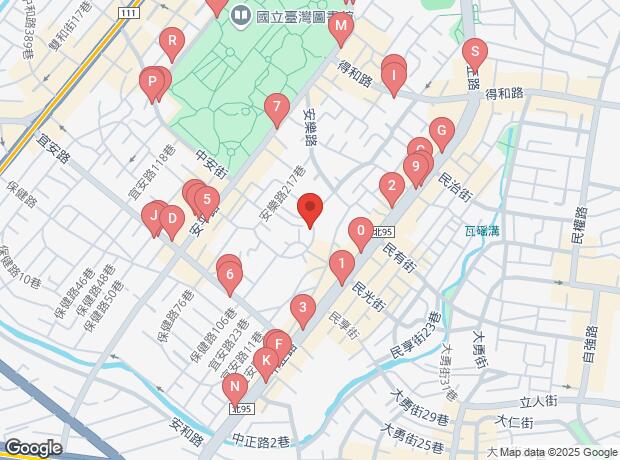Open map marker 7
This screenshot has height=460, width=620.
[277, 107]
